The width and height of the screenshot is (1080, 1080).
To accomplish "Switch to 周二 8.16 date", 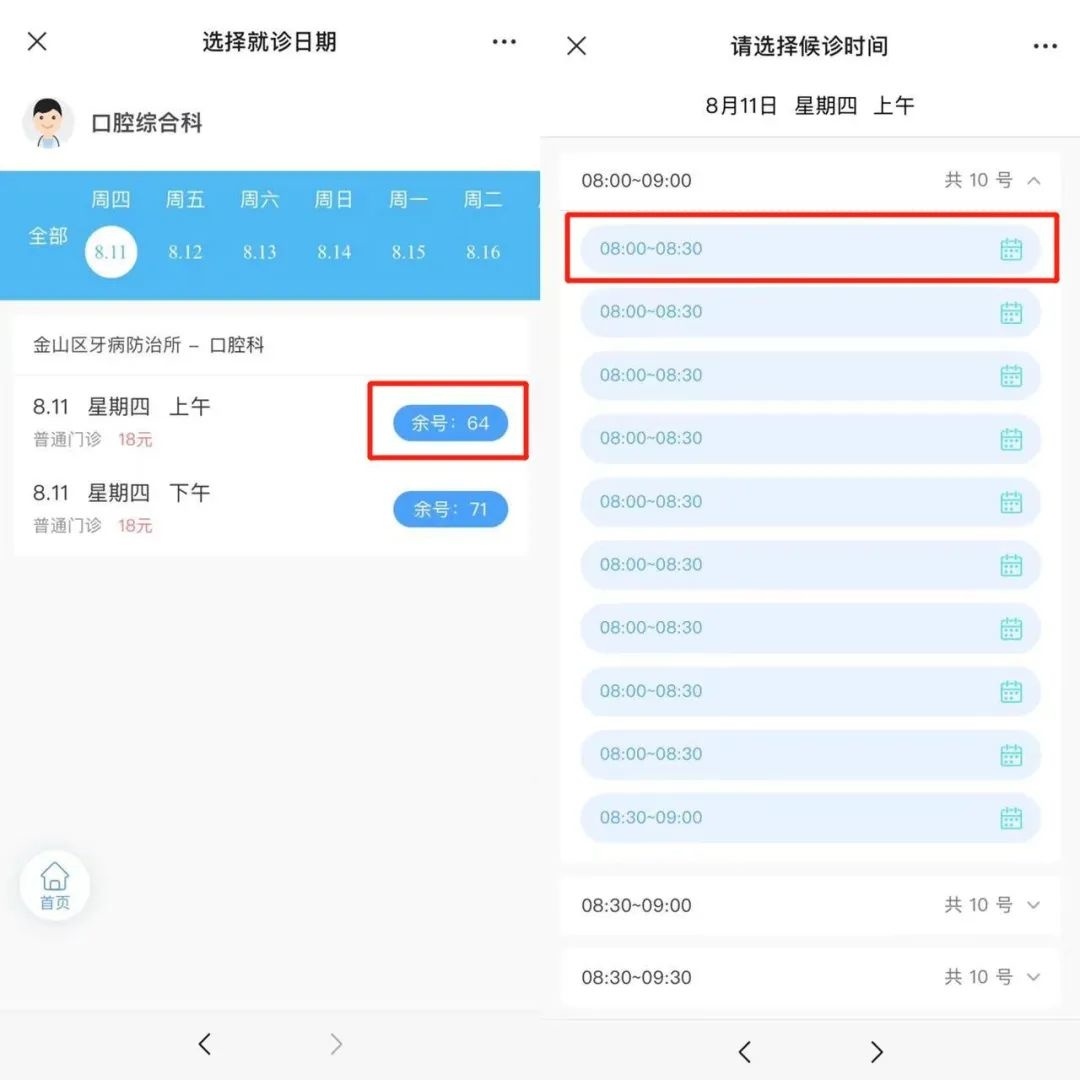I will pyautogui.click(x=482, y=251).
